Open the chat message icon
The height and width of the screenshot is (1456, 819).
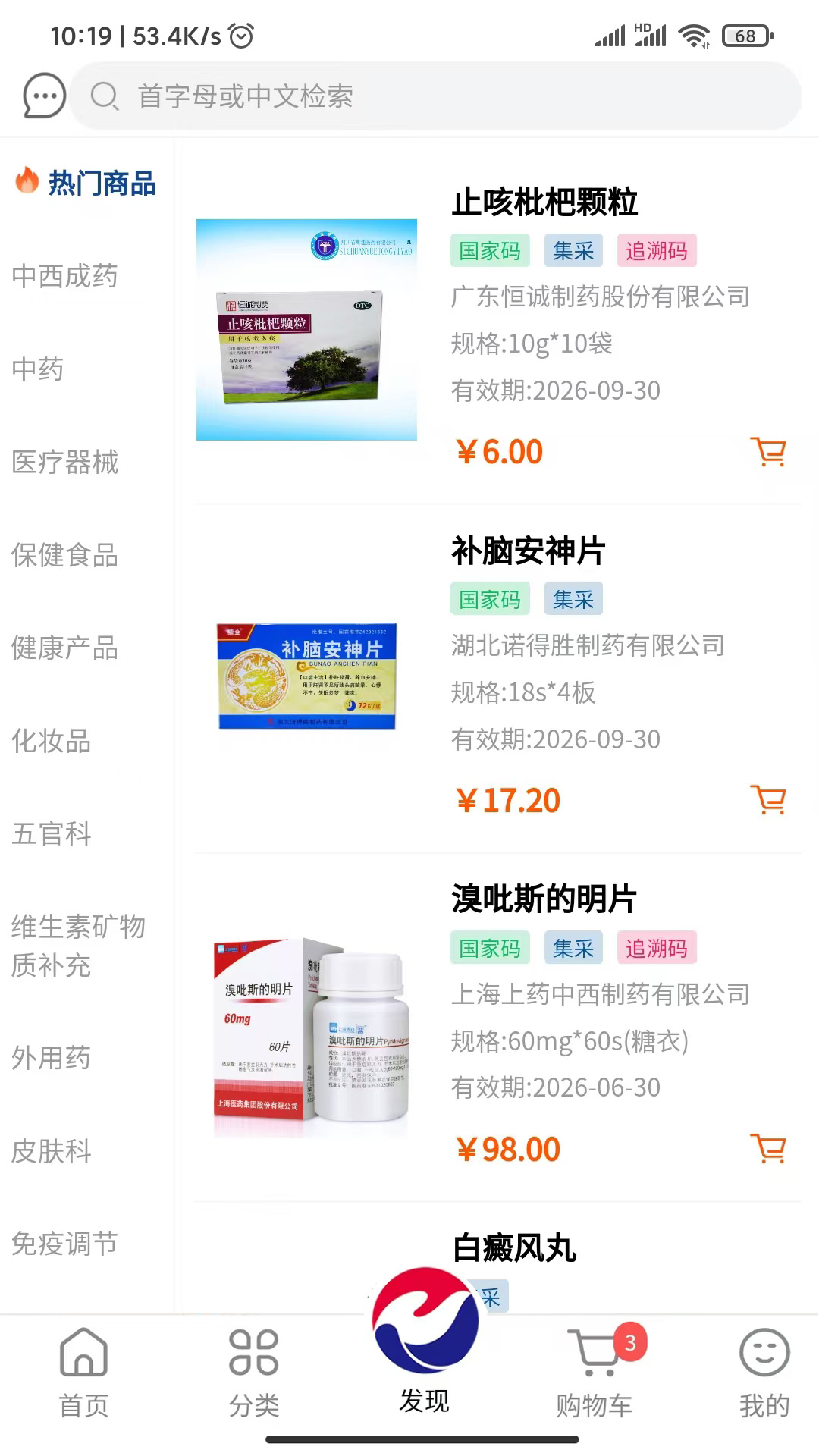pyautogui.click(x=44, y=96)
